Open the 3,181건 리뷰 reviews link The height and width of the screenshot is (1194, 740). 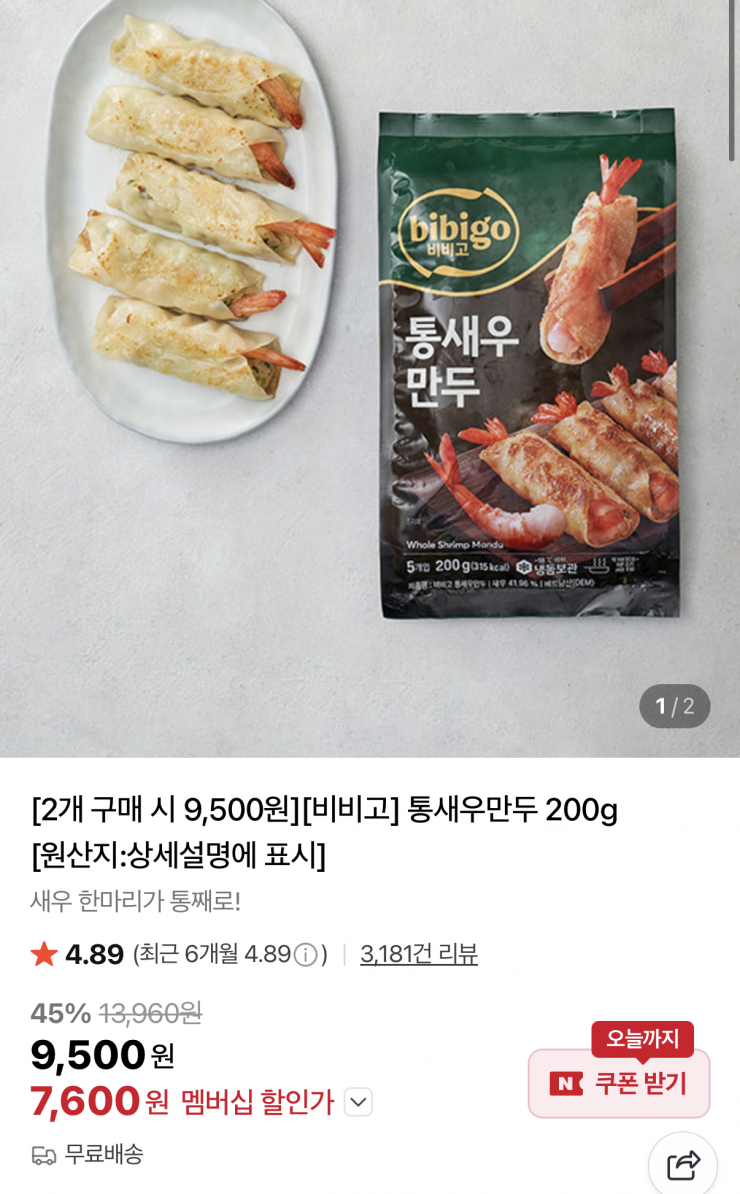420,955
